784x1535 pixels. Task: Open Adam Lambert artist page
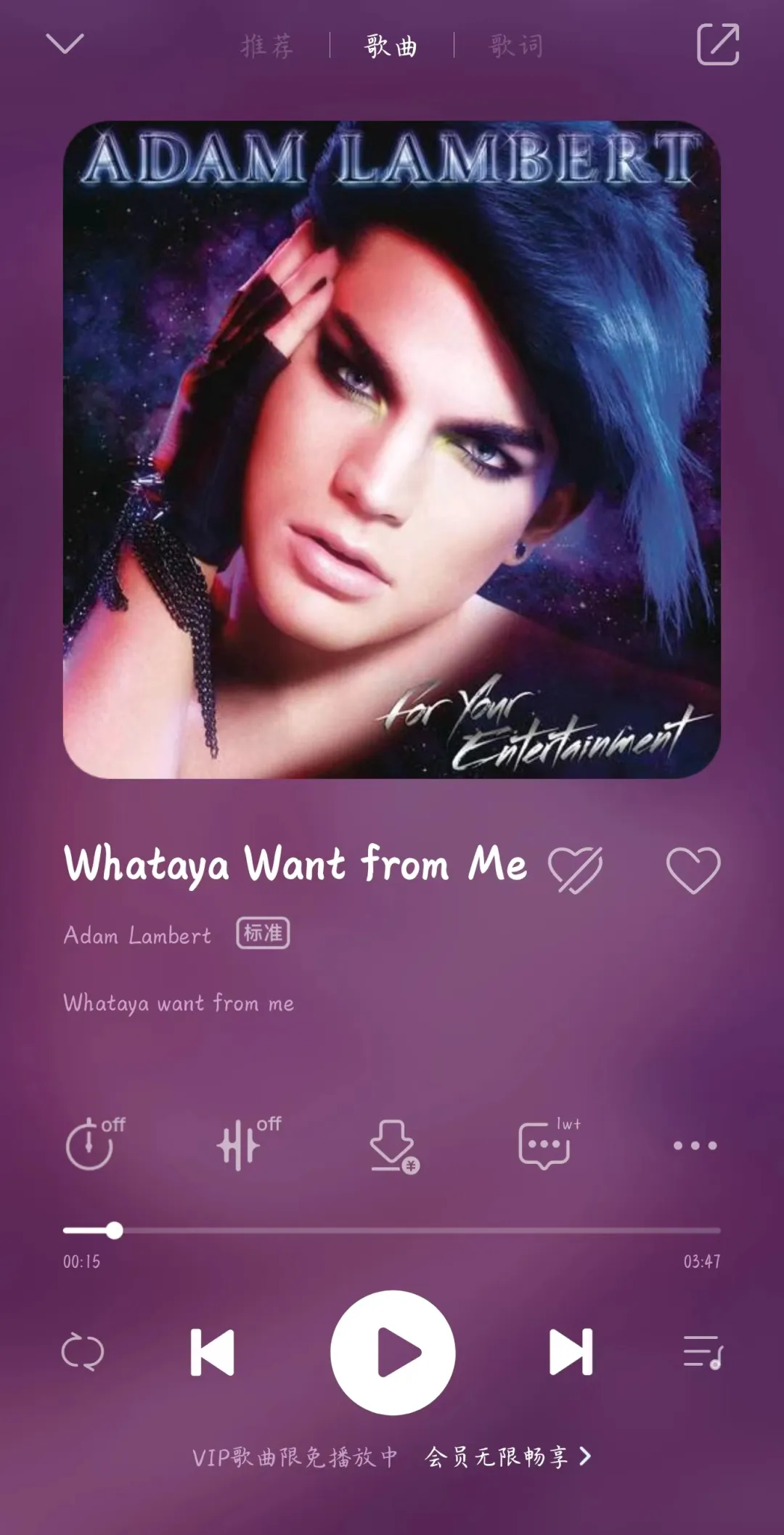point(137,935)
